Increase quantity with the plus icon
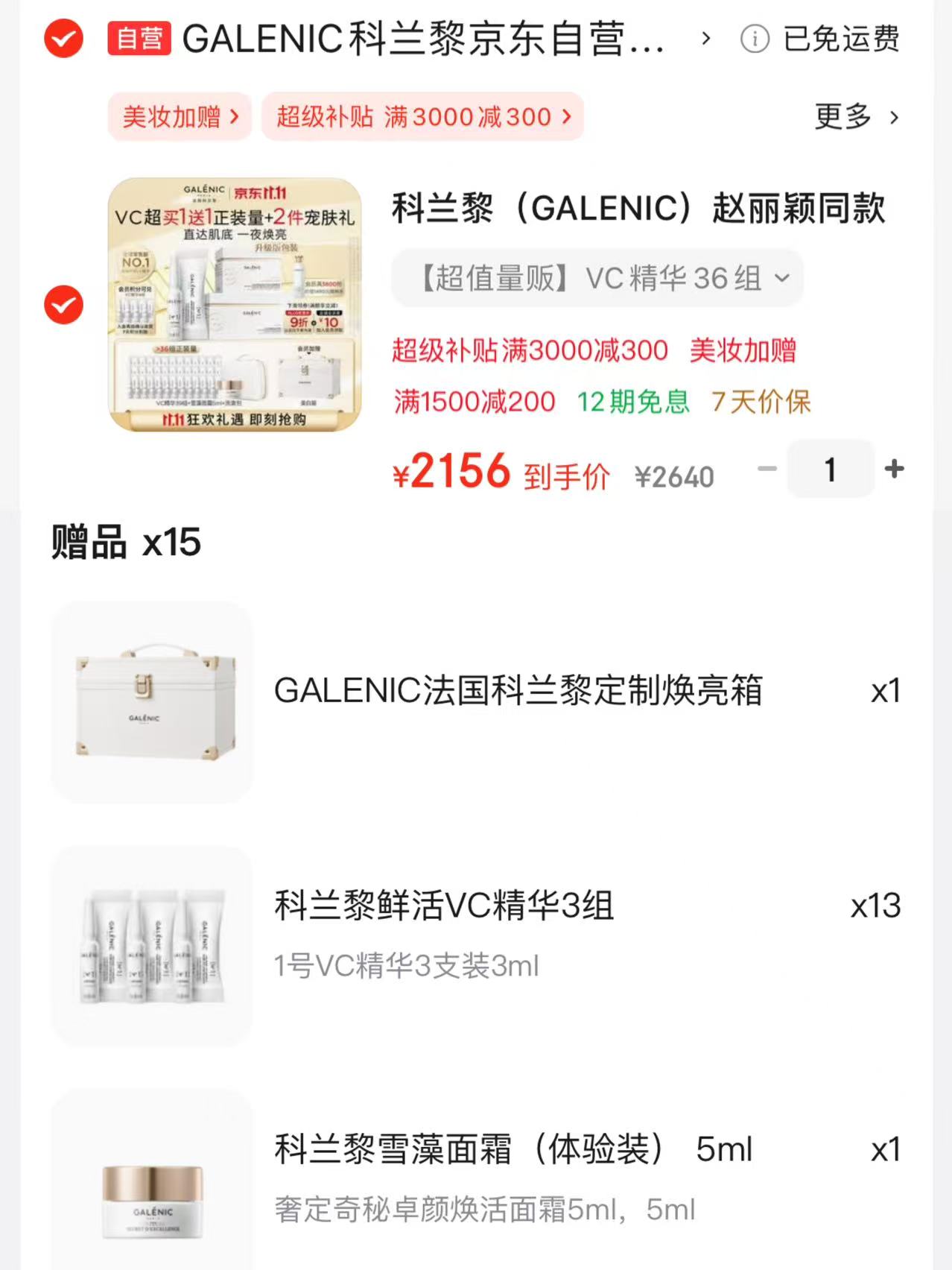 pyautogui.click(x=893, y=470)
